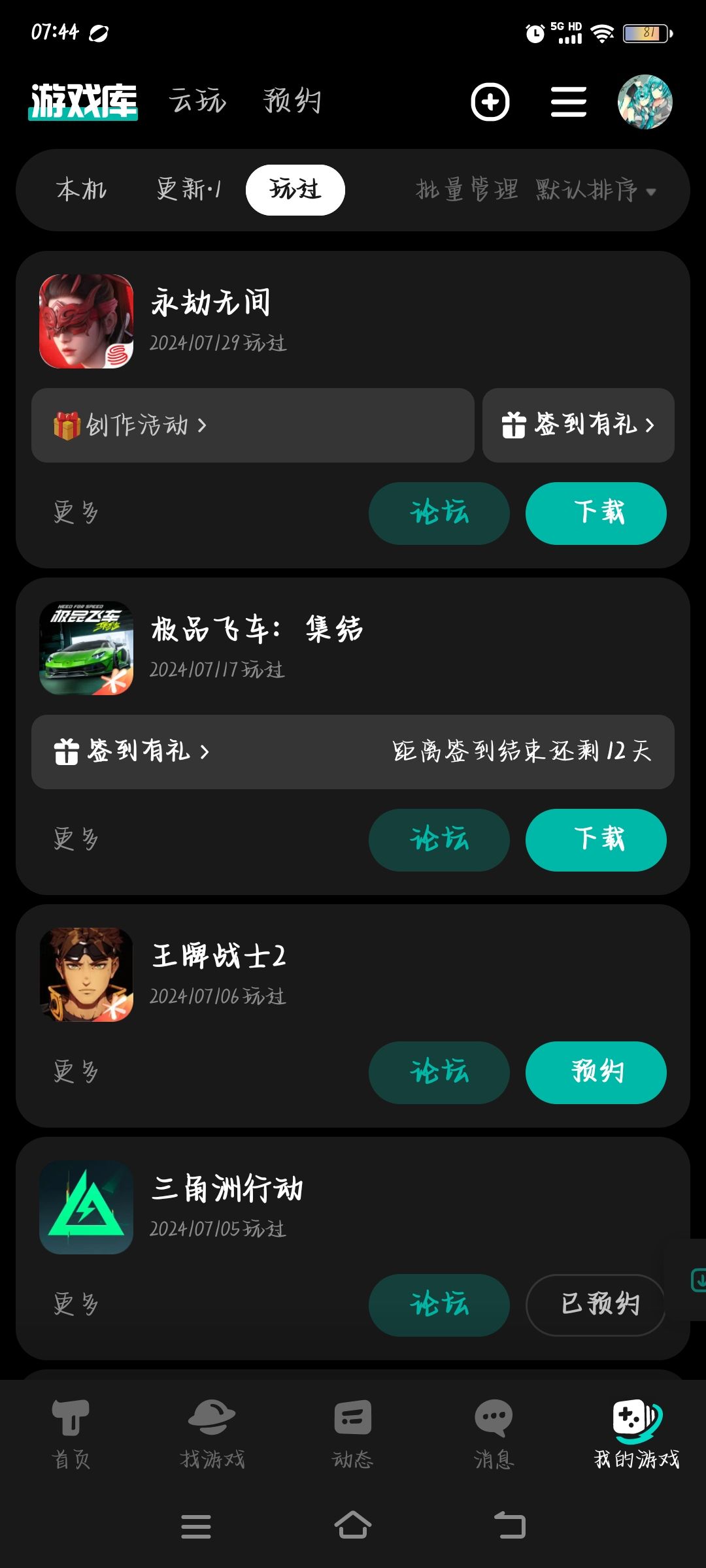706x1568 pixels.
Task: Reserve 王牌战士2 with 预约 button
Action: tap(596, 1072)
